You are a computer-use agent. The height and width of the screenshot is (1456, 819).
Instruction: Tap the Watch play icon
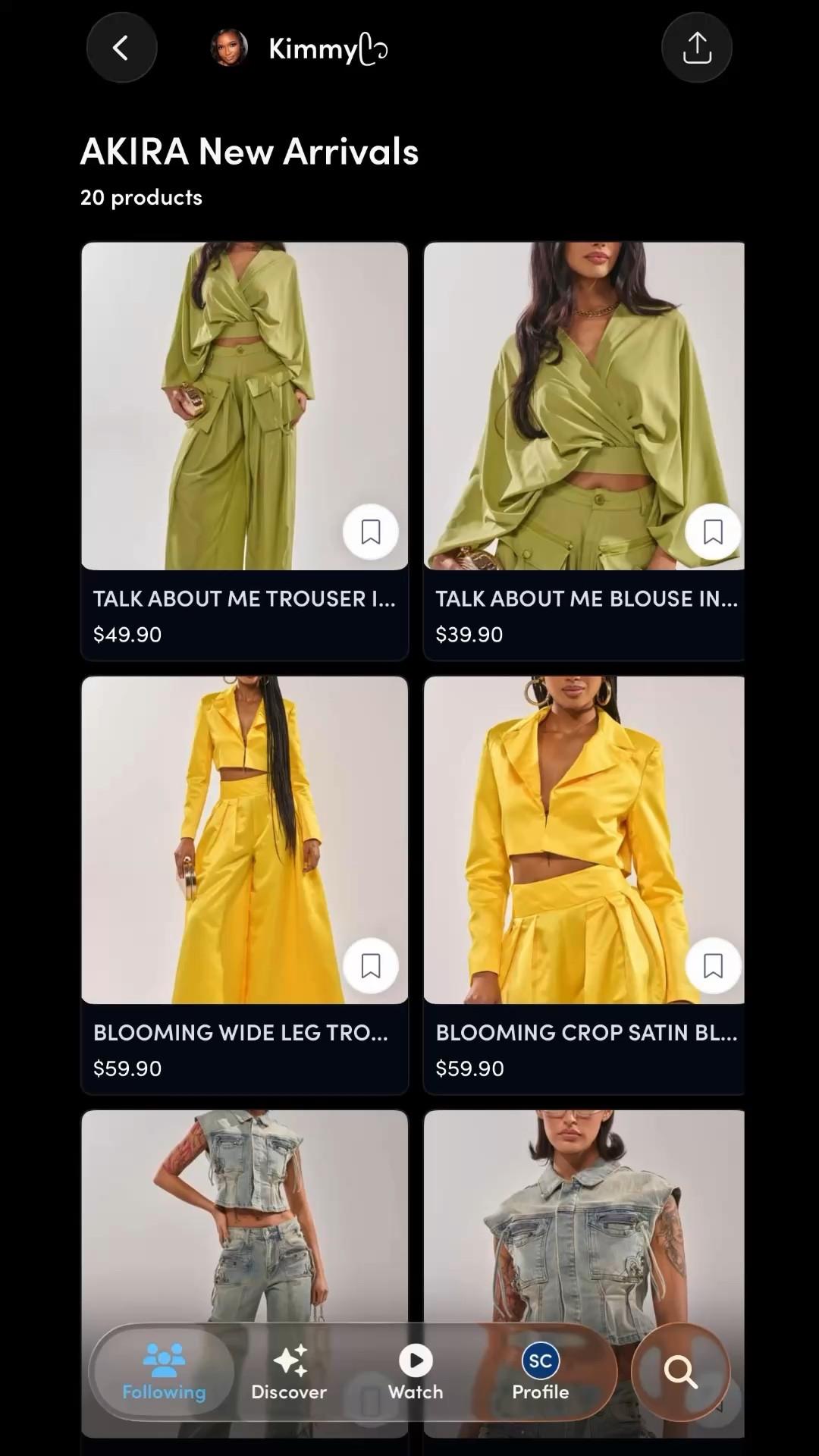click(x=415, y=1361)
